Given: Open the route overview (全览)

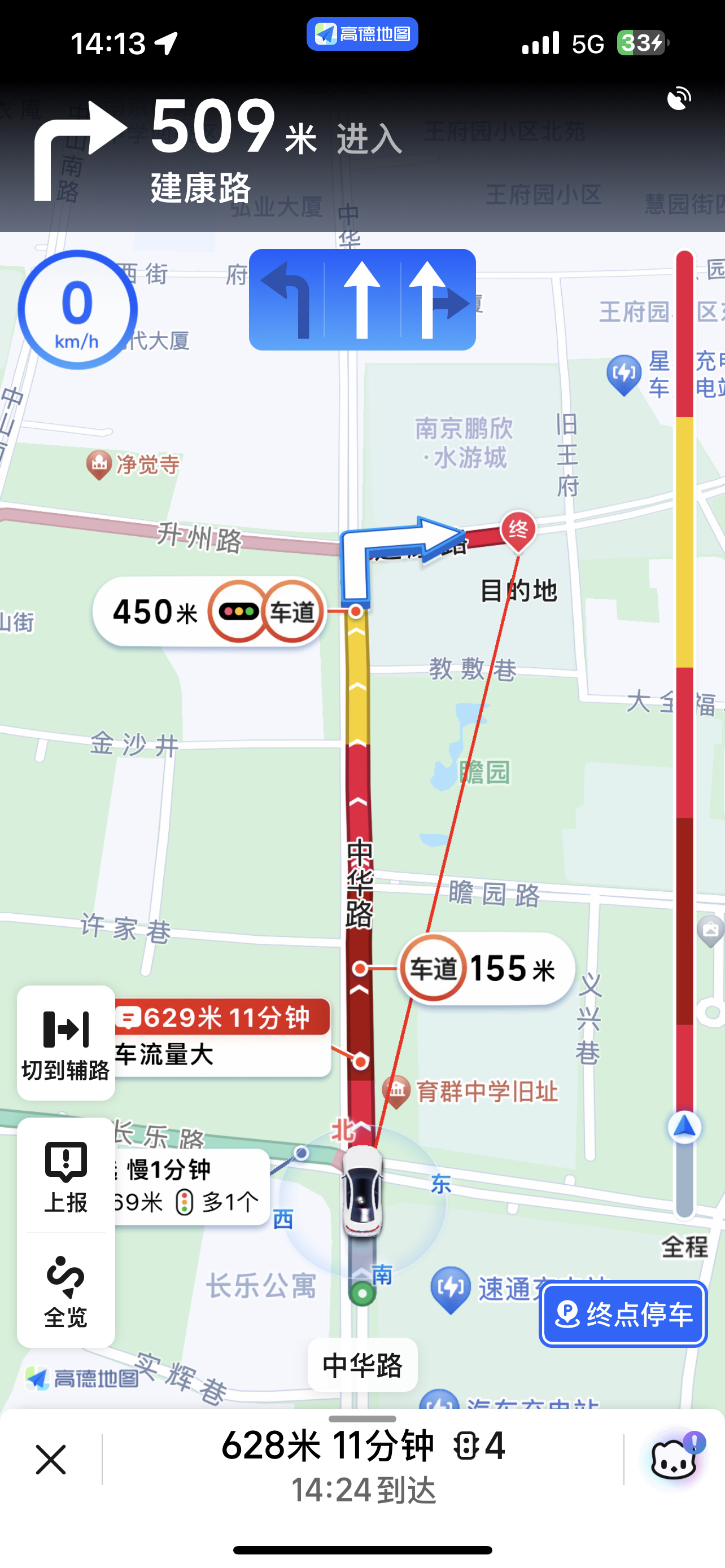Looking at the screenshot, I should point(65,1290).
